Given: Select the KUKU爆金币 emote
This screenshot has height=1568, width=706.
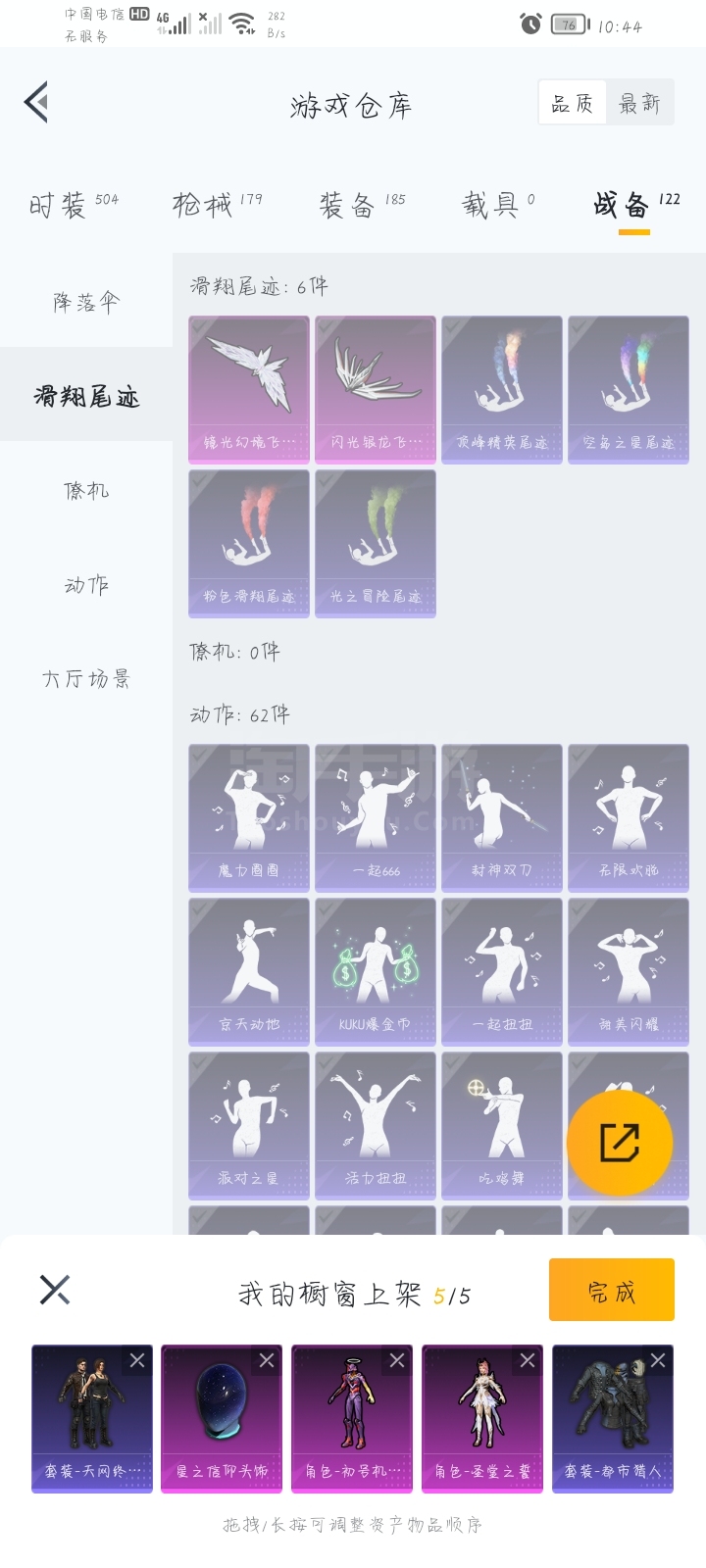Looking at the screenshot, I should pyautogui.click(x=376, y=971).
